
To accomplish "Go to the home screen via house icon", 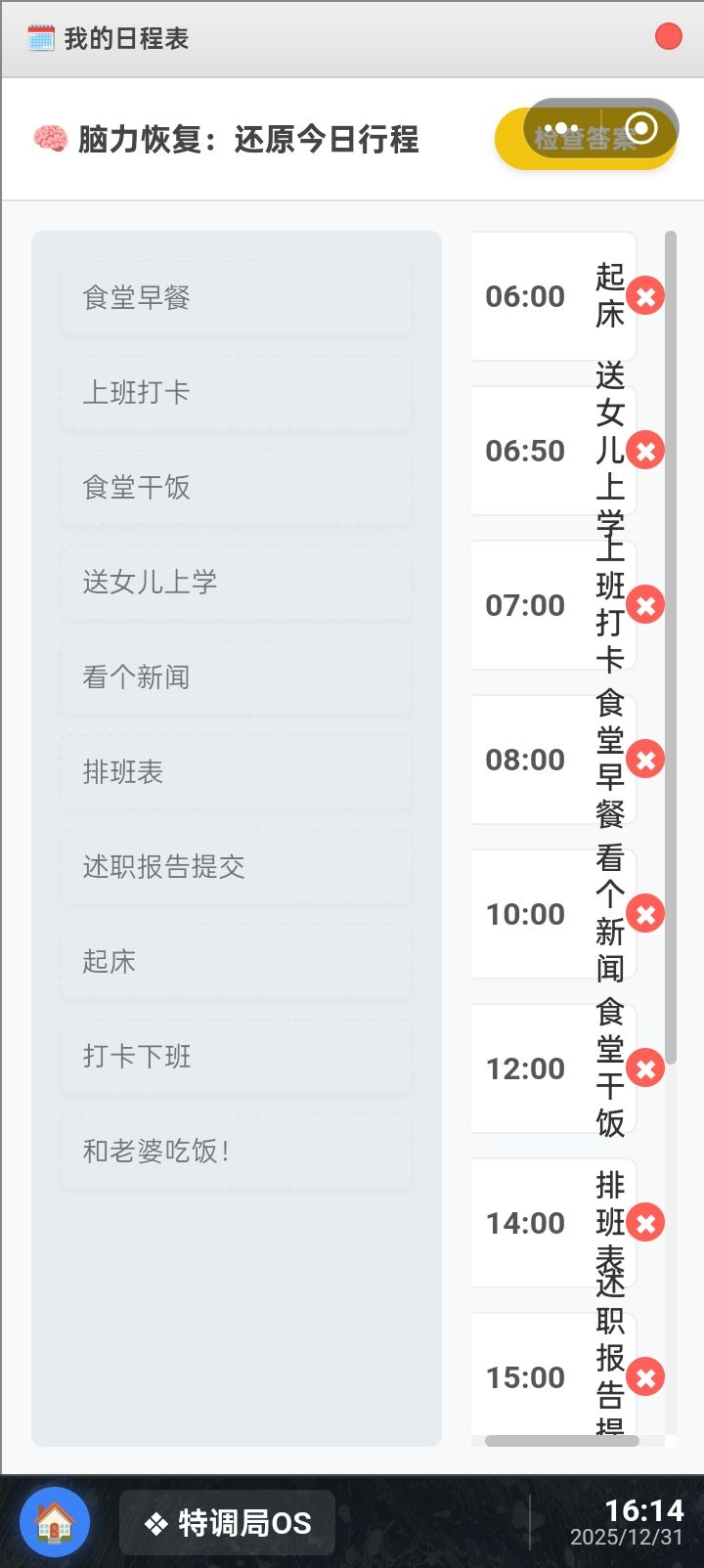I will coord(55,1522).
